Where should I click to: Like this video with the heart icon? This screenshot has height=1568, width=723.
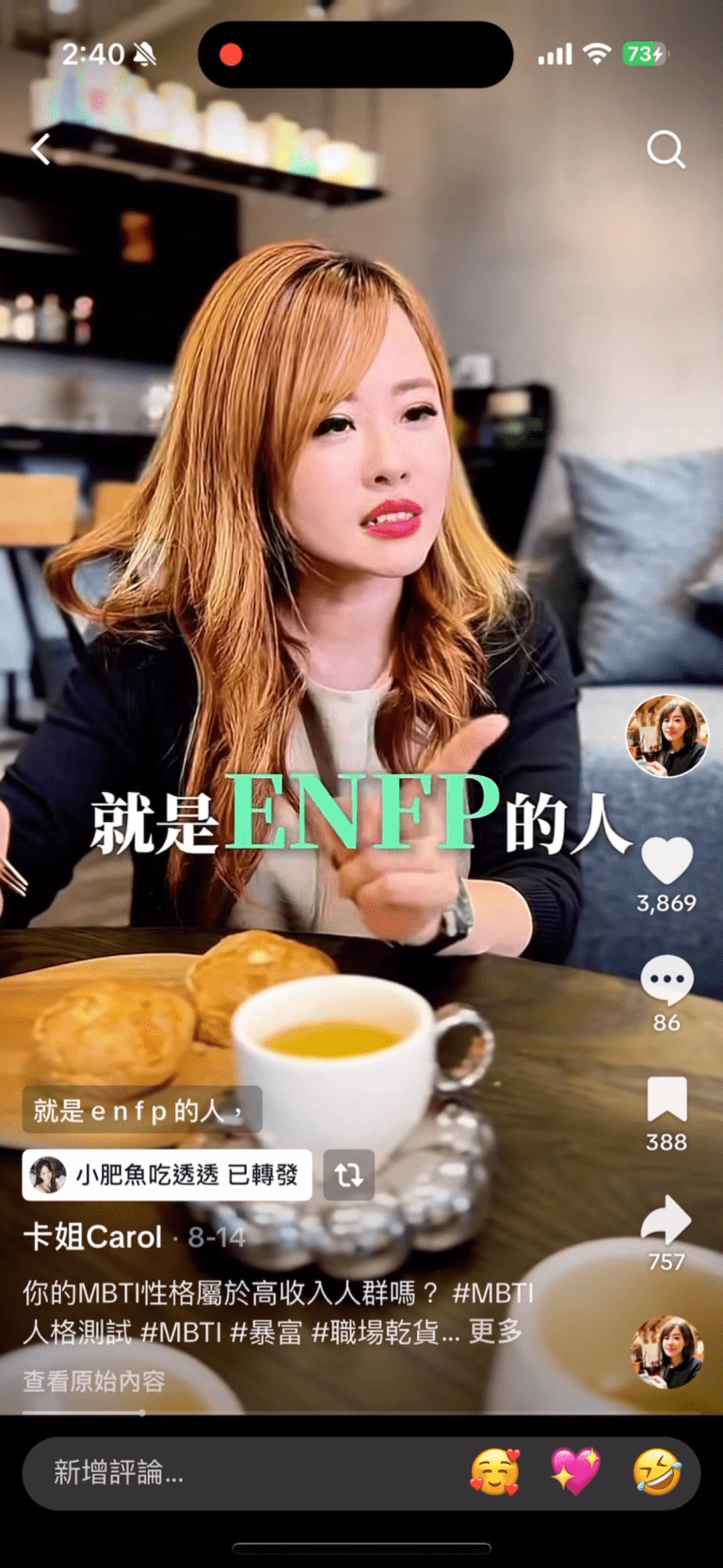667,860
